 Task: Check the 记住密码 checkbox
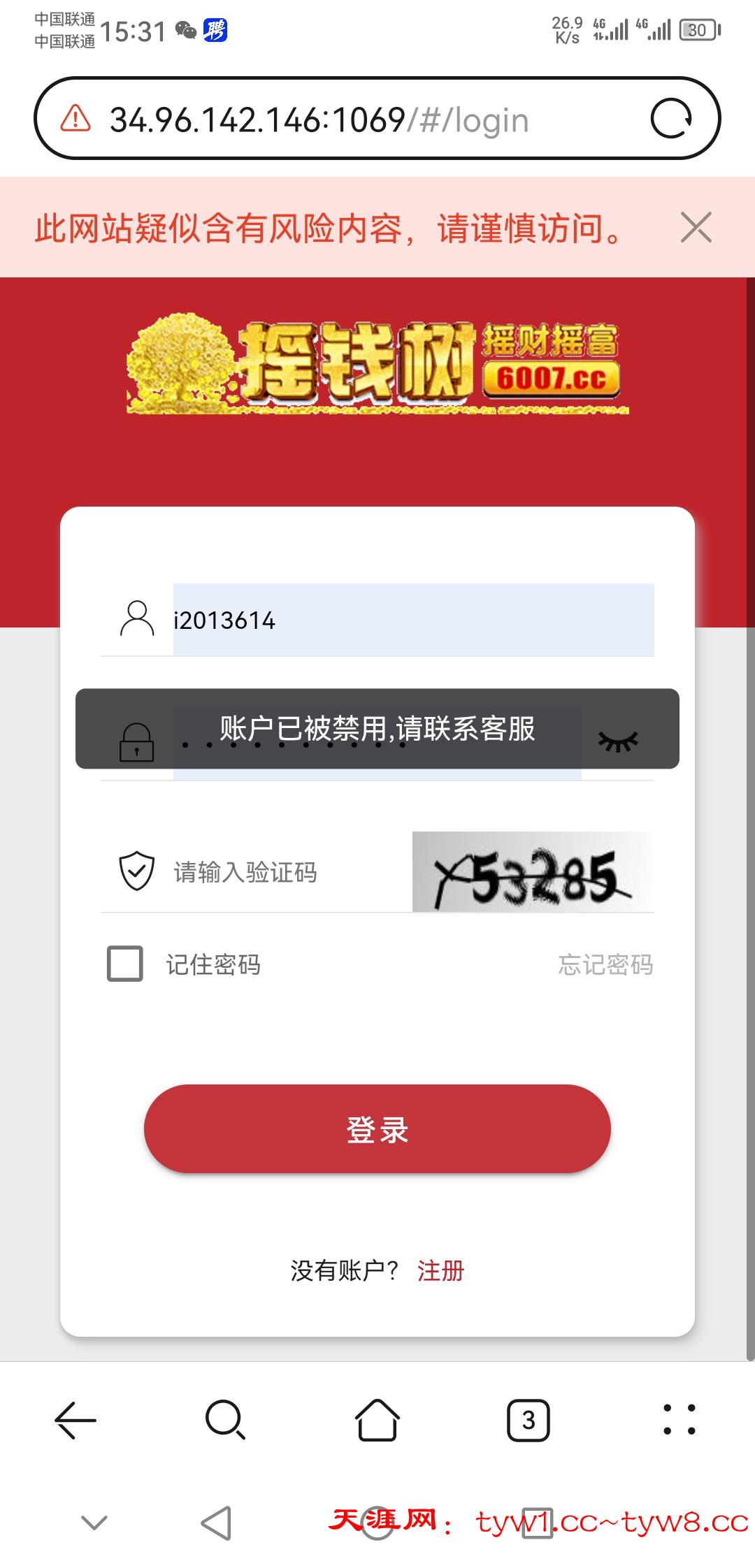pyautogui.click(x=125, y=964)
